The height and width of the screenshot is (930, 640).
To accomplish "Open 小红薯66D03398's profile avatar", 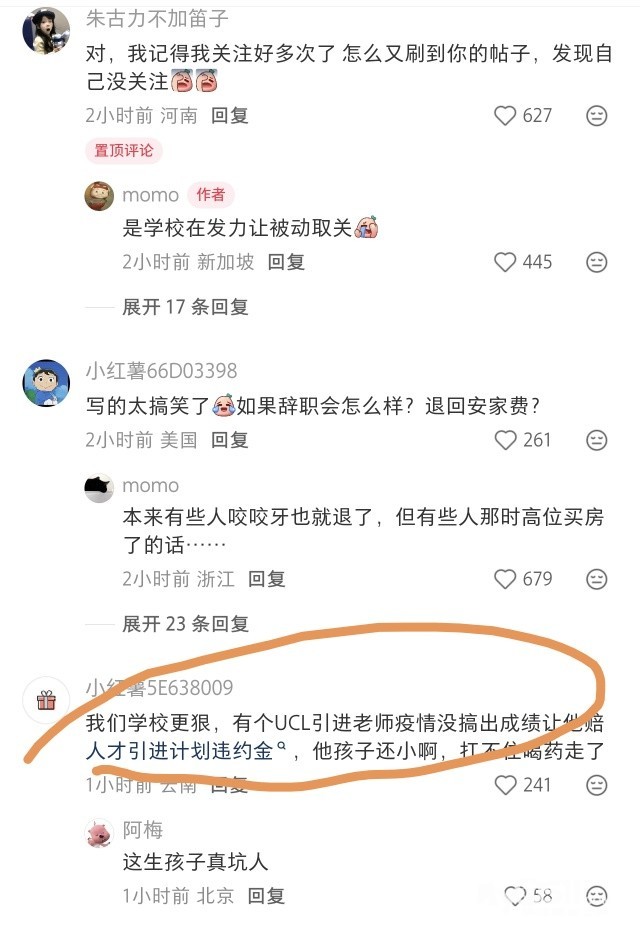I will coord(46,383).
